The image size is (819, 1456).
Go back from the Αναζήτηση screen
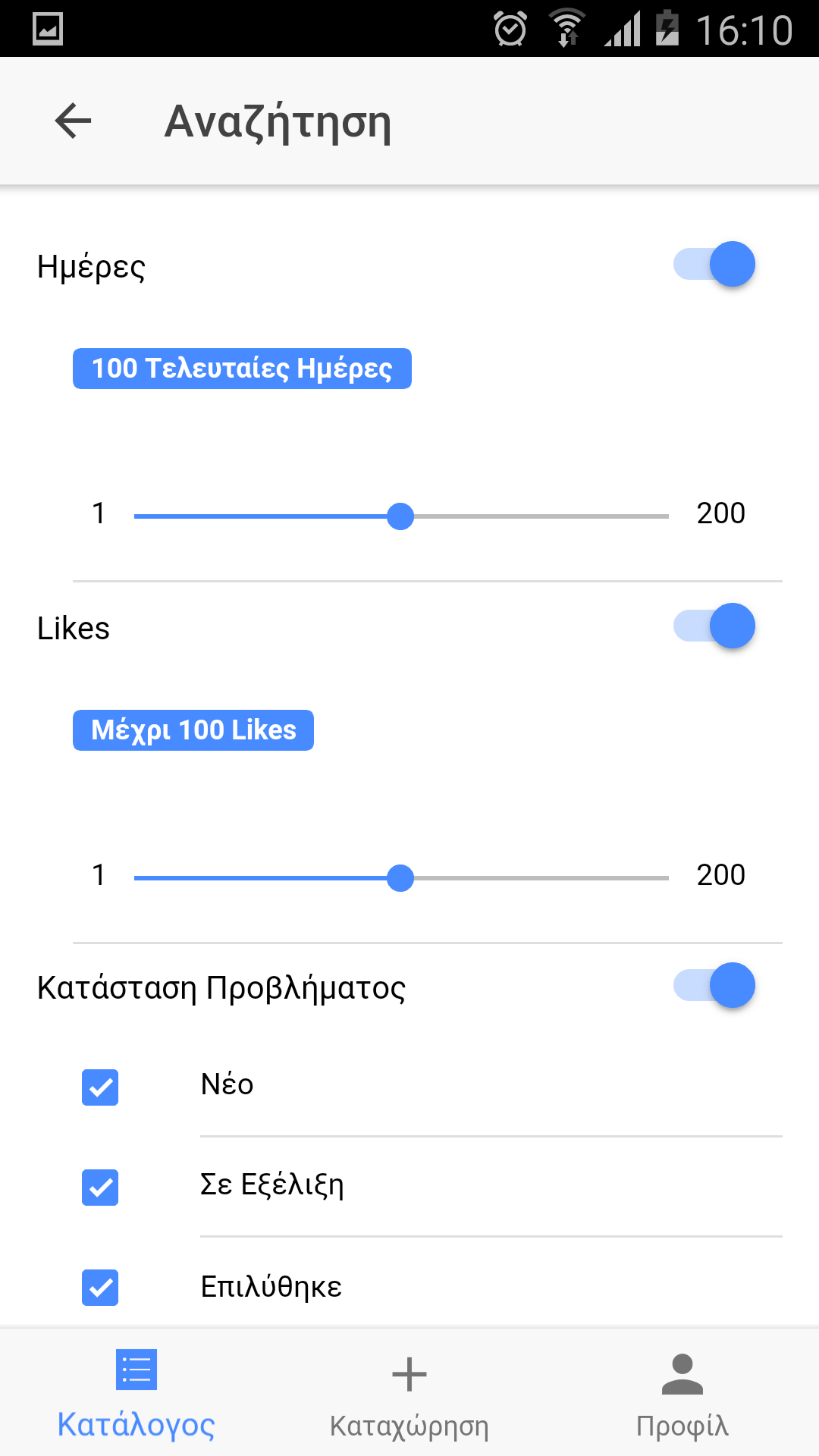click(x=74, y=121)
